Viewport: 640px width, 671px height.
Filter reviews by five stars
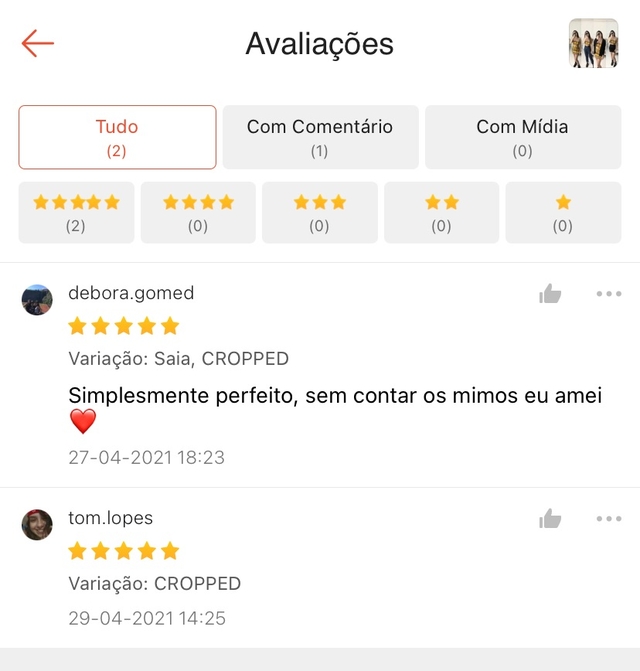pos(76,212)
